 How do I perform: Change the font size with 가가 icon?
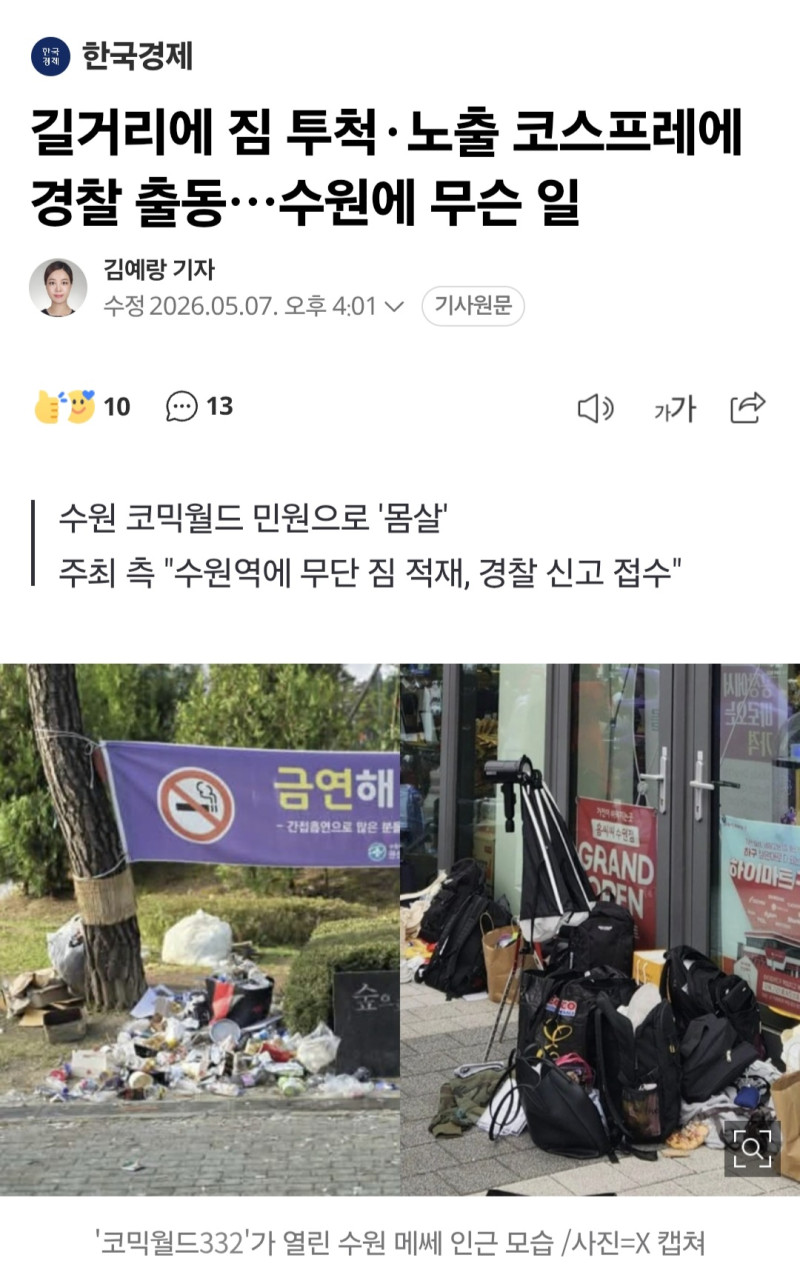[674, 408]
